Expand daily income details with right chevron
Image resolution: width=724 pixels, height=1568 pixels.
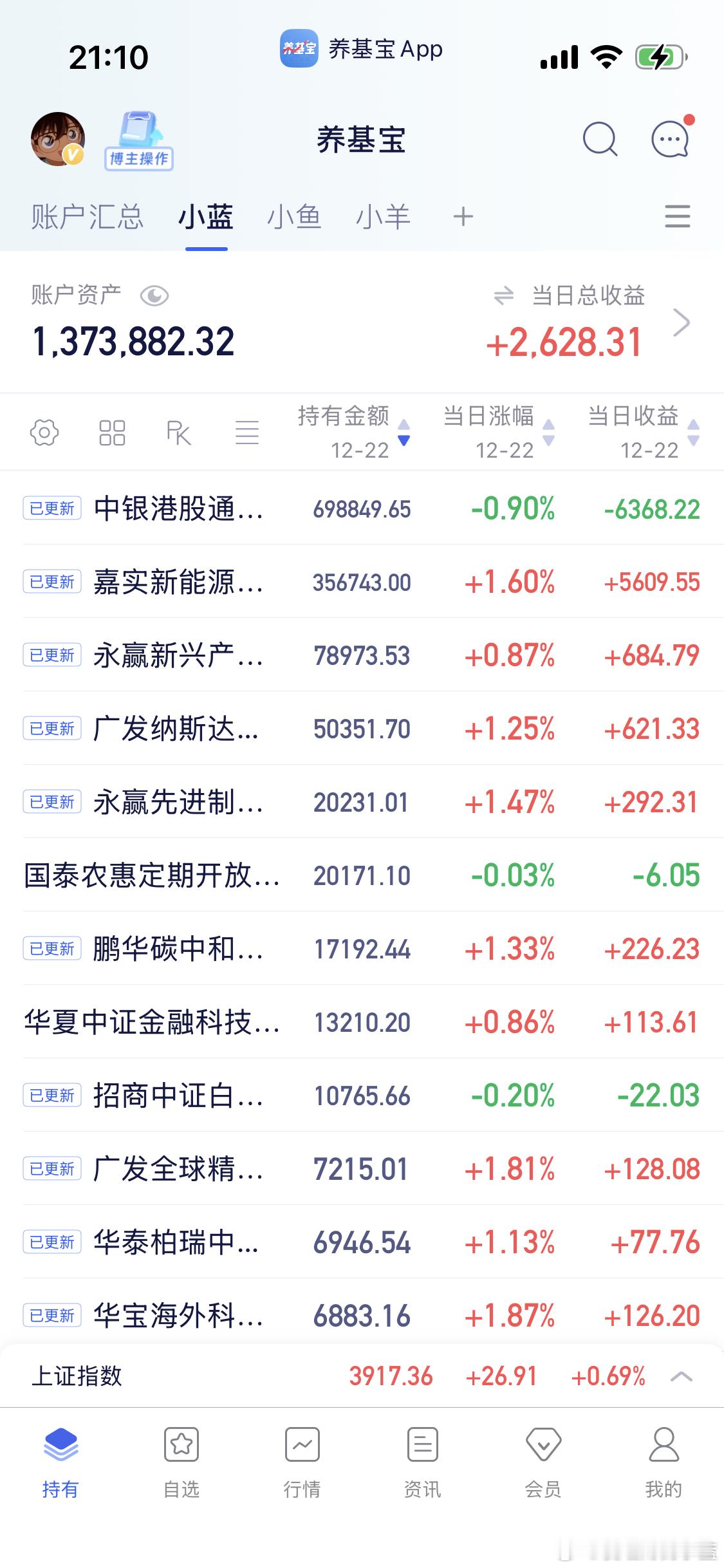(x=682, y=325)
